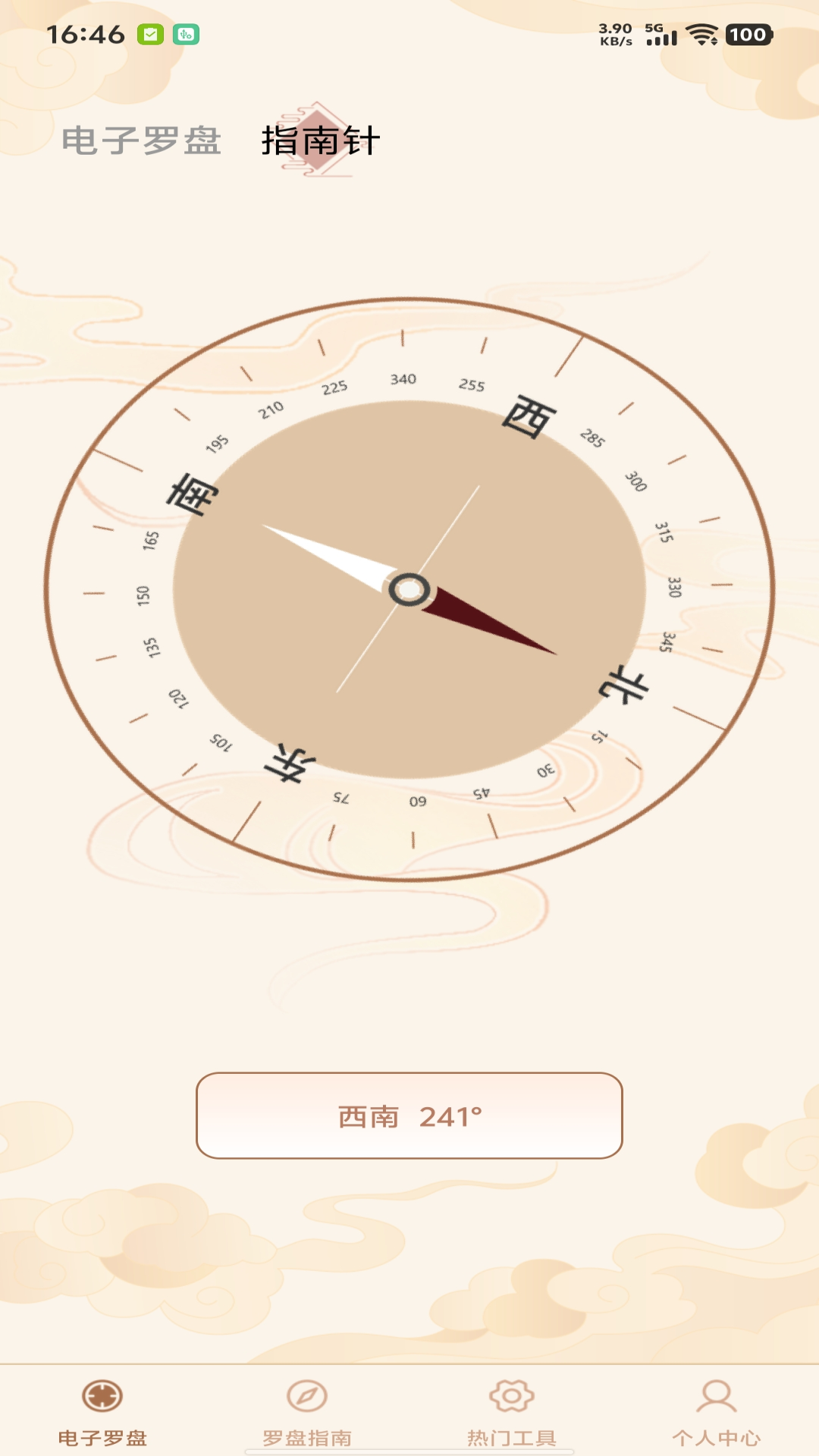Tap the 西南 241° direction readout button
Screen dimensions: 819x1456
tap(409, 1113)
